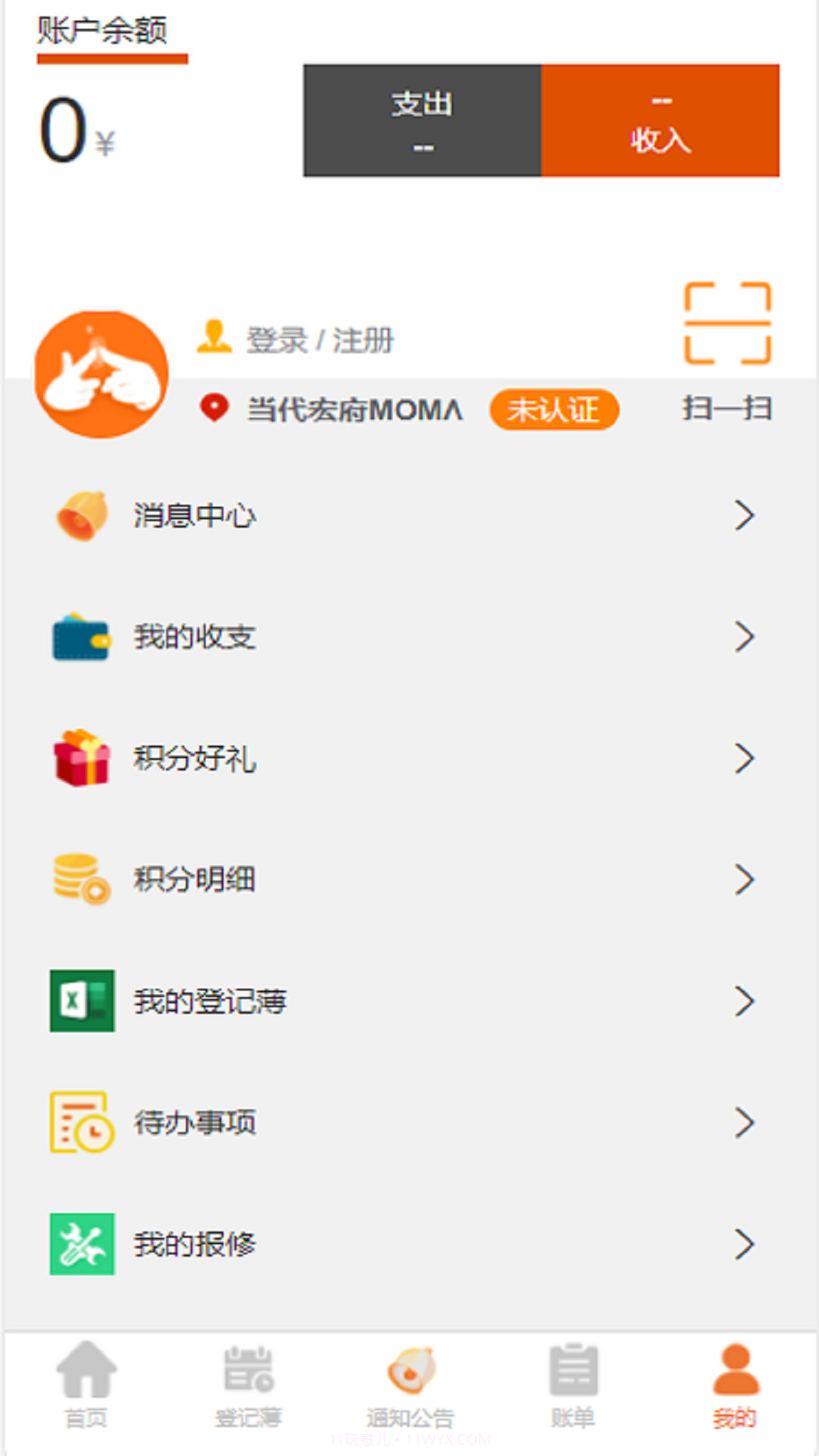
Task: Select the 我的登记薄 Excel icon
Action: 80,1001
